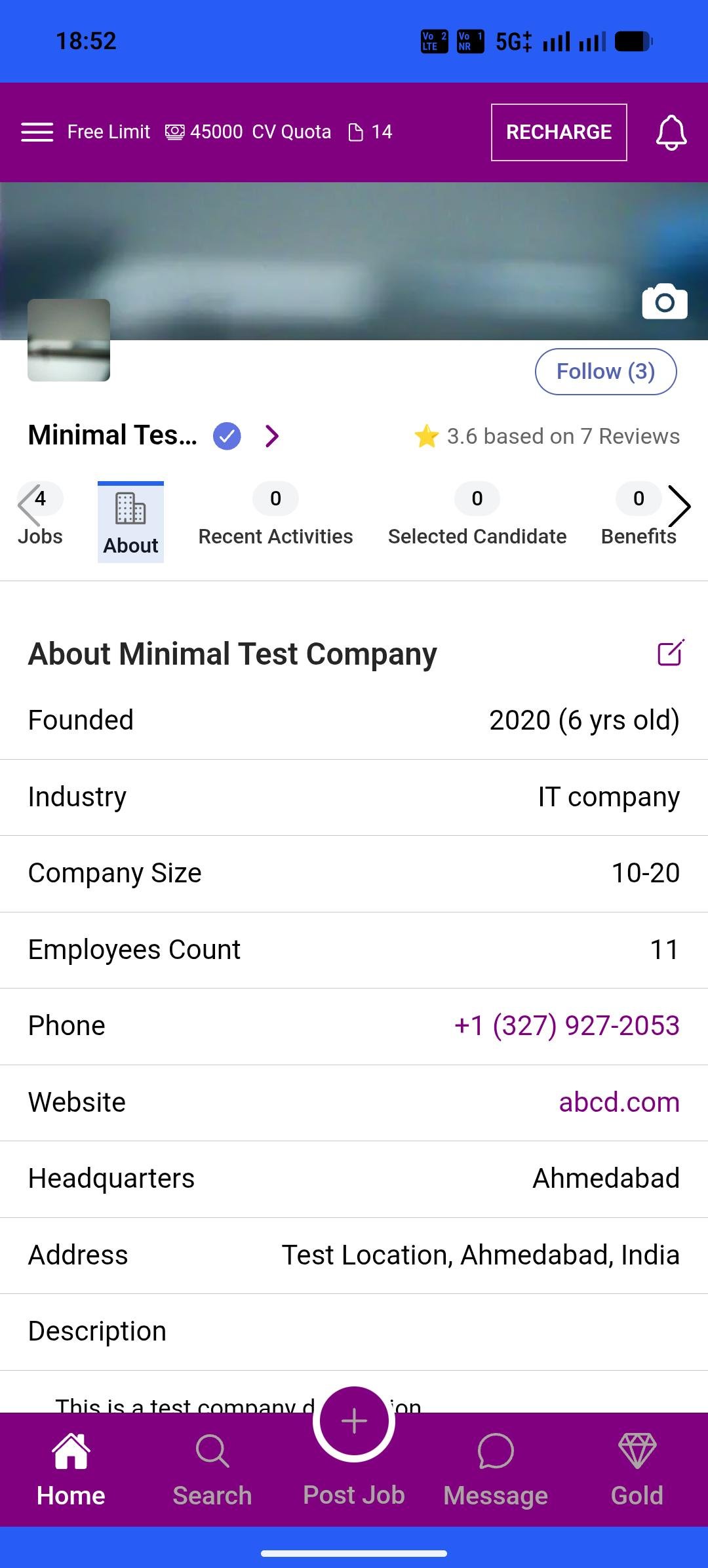The image size is (708, 1568).
Task: Call the phone number +1 (327) 927-2053
Action: [566, 1026]
